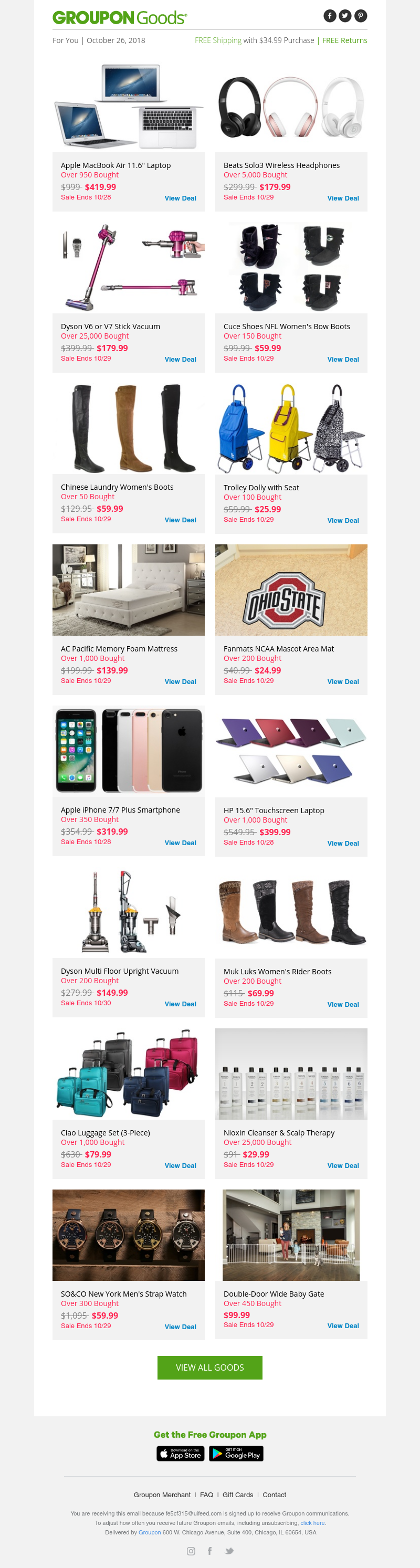420x1568 pixels.
Task: Download the app from the App Store
Action: point(180,1454)
